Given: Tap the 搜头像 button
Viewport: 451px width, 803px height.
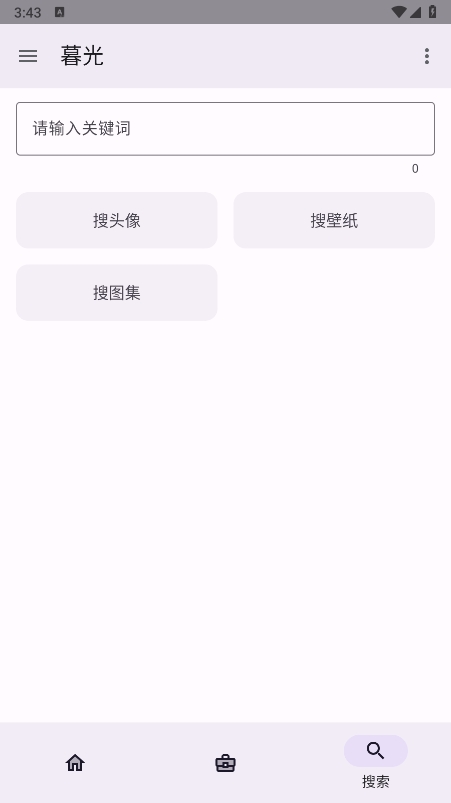Looking at the screenshot, I should click(117, 220).
